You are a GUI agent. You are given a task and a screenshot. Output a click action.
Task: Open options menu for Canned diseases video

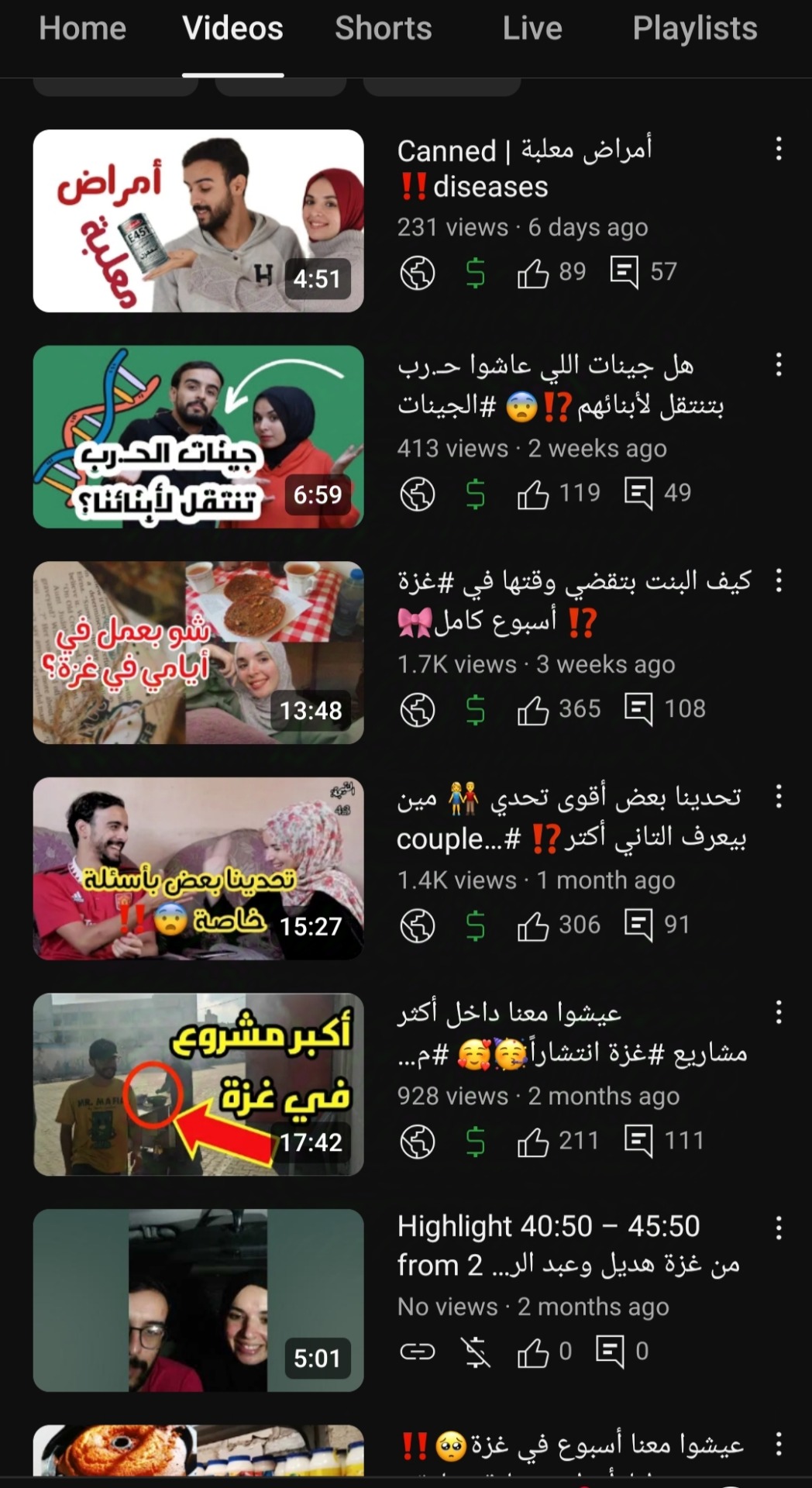778,149
